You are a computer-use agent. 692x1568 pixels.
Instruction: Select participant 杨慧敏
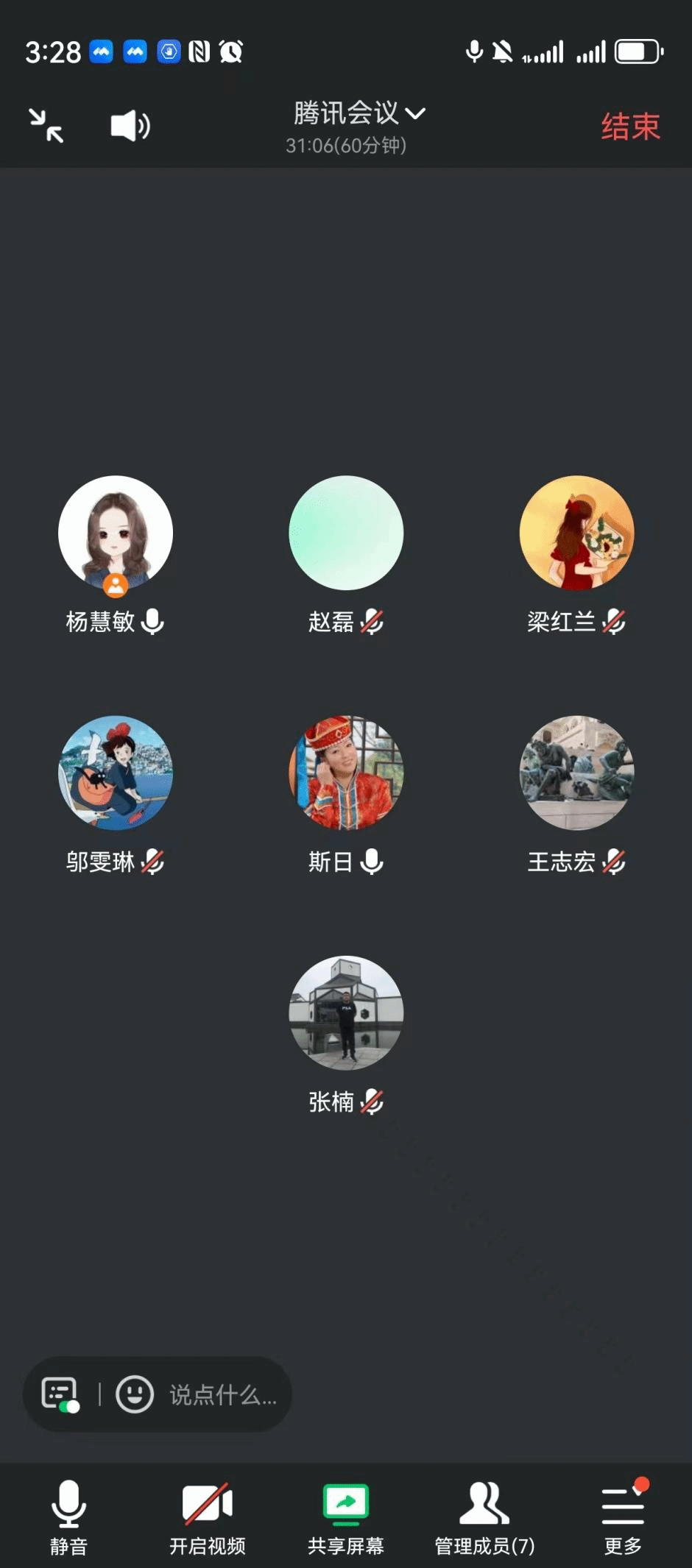(116, 533)
